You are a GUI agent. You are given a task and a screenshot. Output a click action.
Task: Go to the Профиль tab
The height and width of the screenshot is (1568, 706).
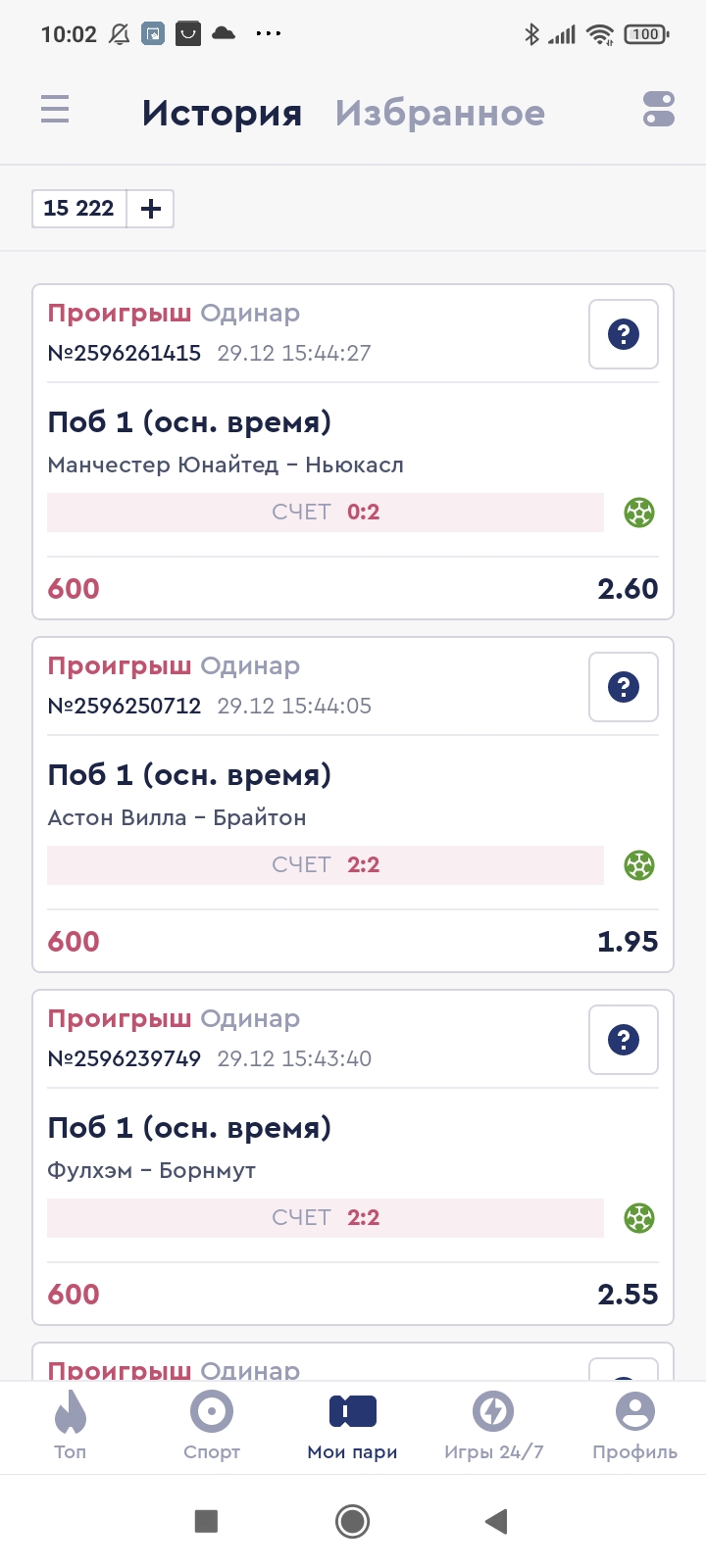[x=634, y=1426]
